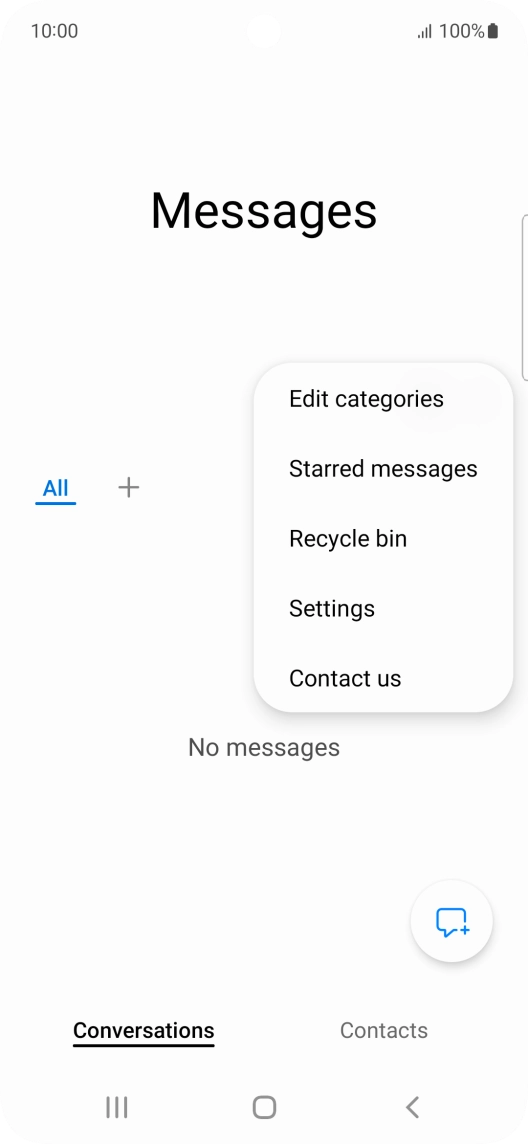Screen dimensions: 528x1144
Task: Select the All category tab
Action: pyautogui.click(x=55, y=487)
